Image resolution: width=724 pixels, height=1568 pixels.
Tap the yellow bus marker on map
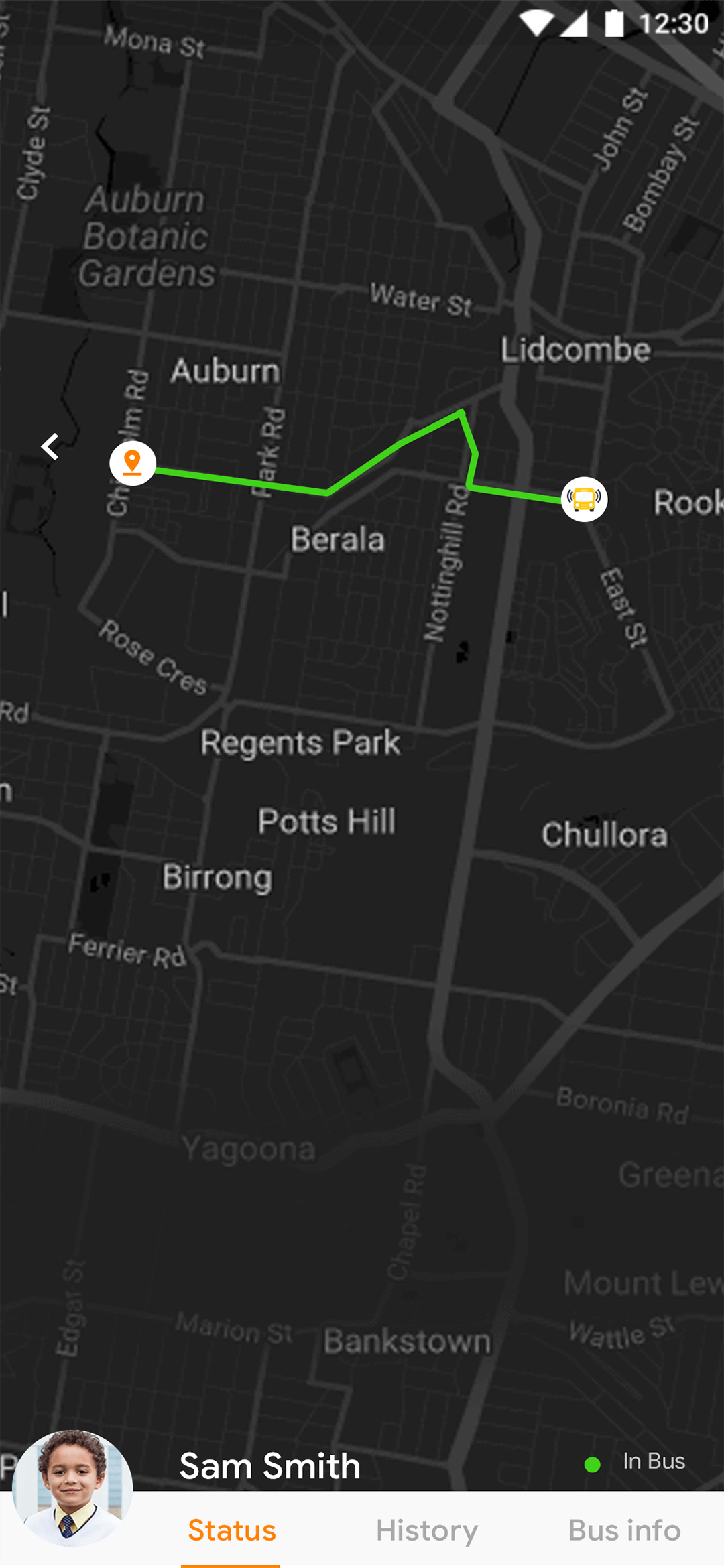(584, 499)
